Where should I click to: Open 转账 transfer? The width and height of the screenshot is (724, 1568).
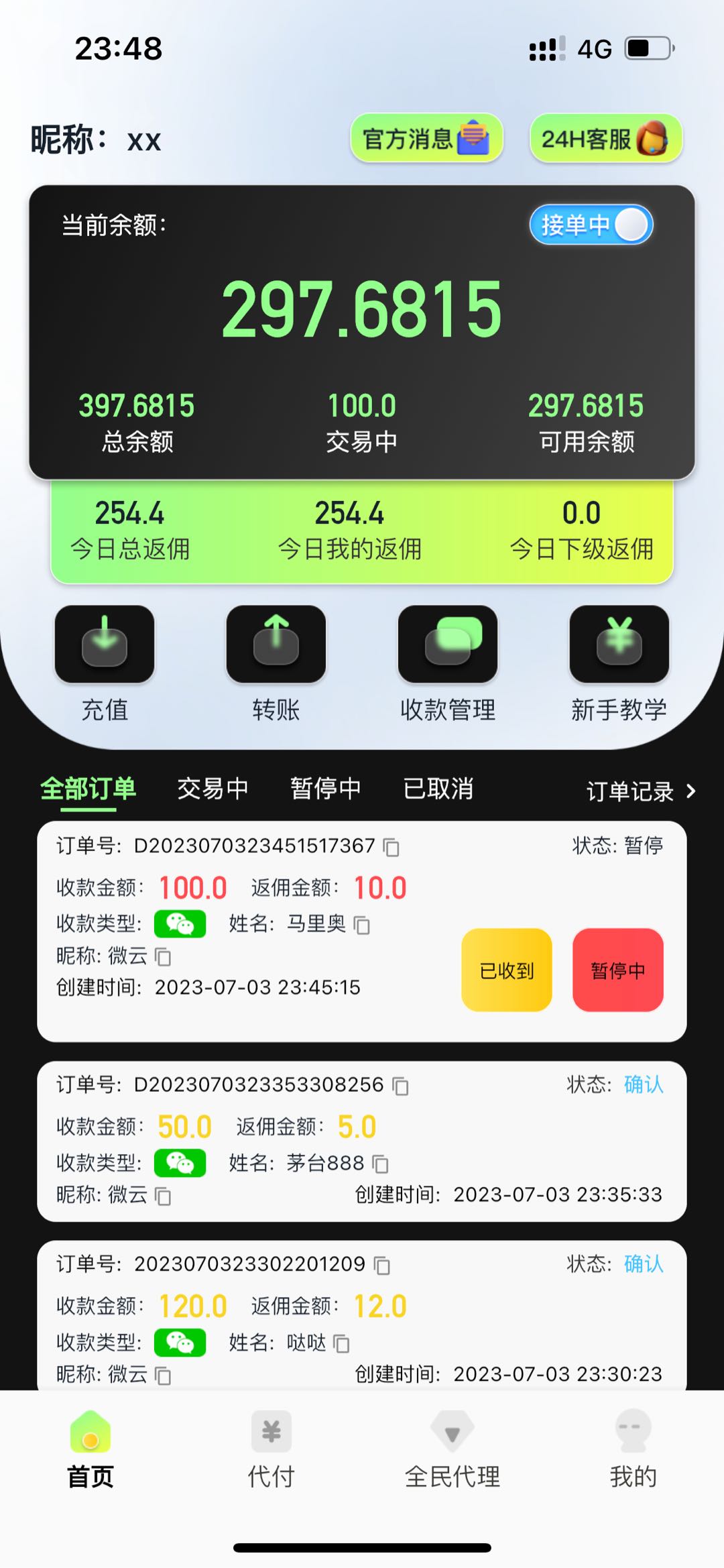pos(276,645)
